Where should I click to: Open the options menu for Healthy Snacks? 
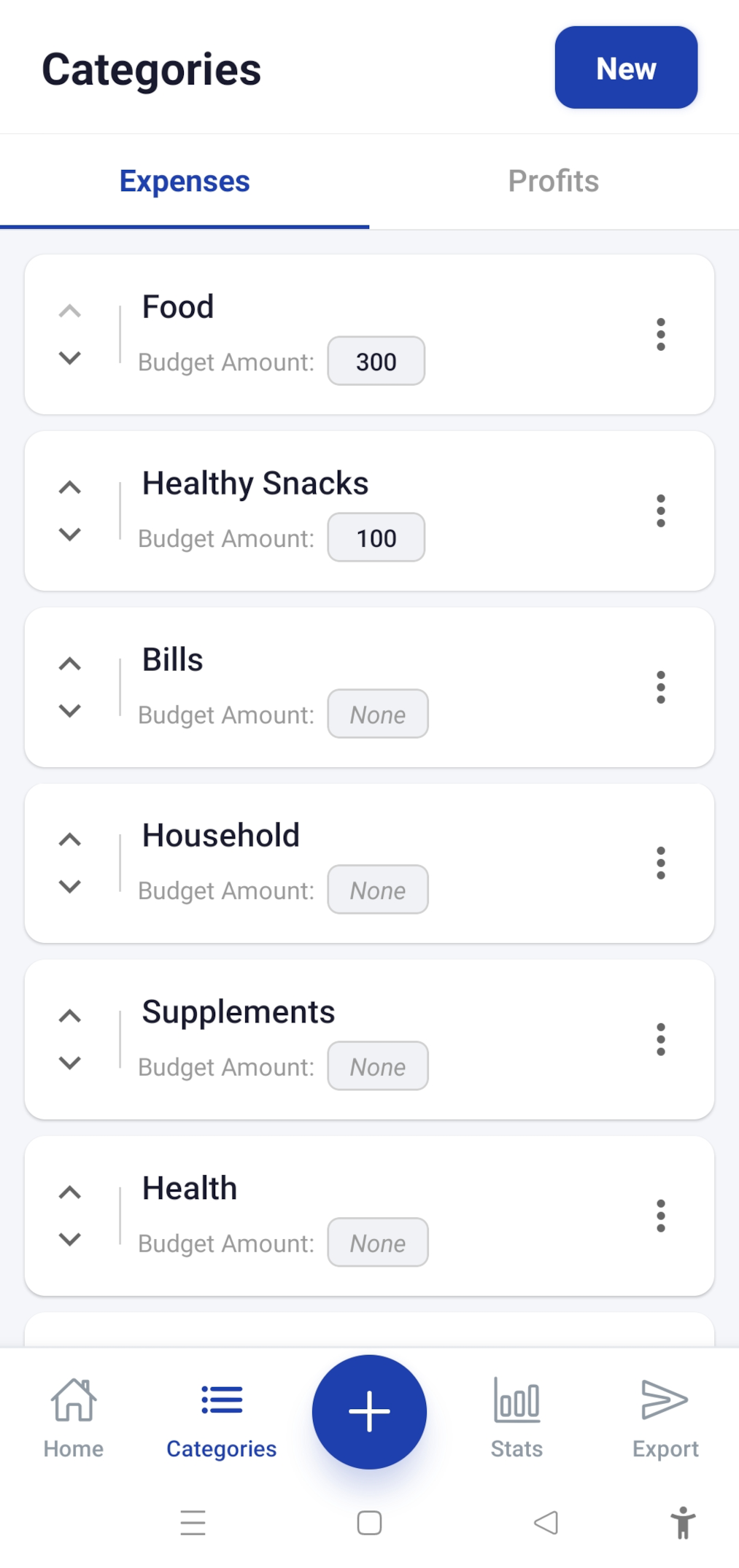click(660, 511)
